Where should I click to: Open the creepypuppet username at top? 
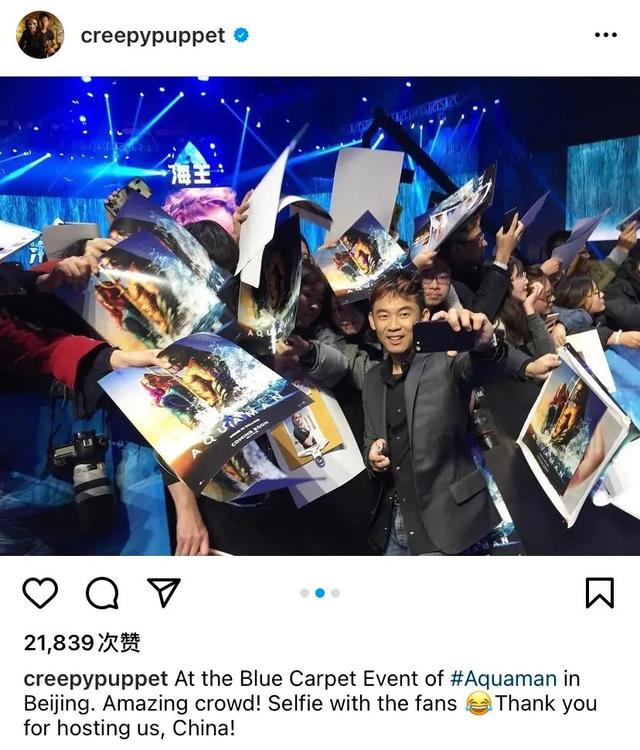coord(152,35)
